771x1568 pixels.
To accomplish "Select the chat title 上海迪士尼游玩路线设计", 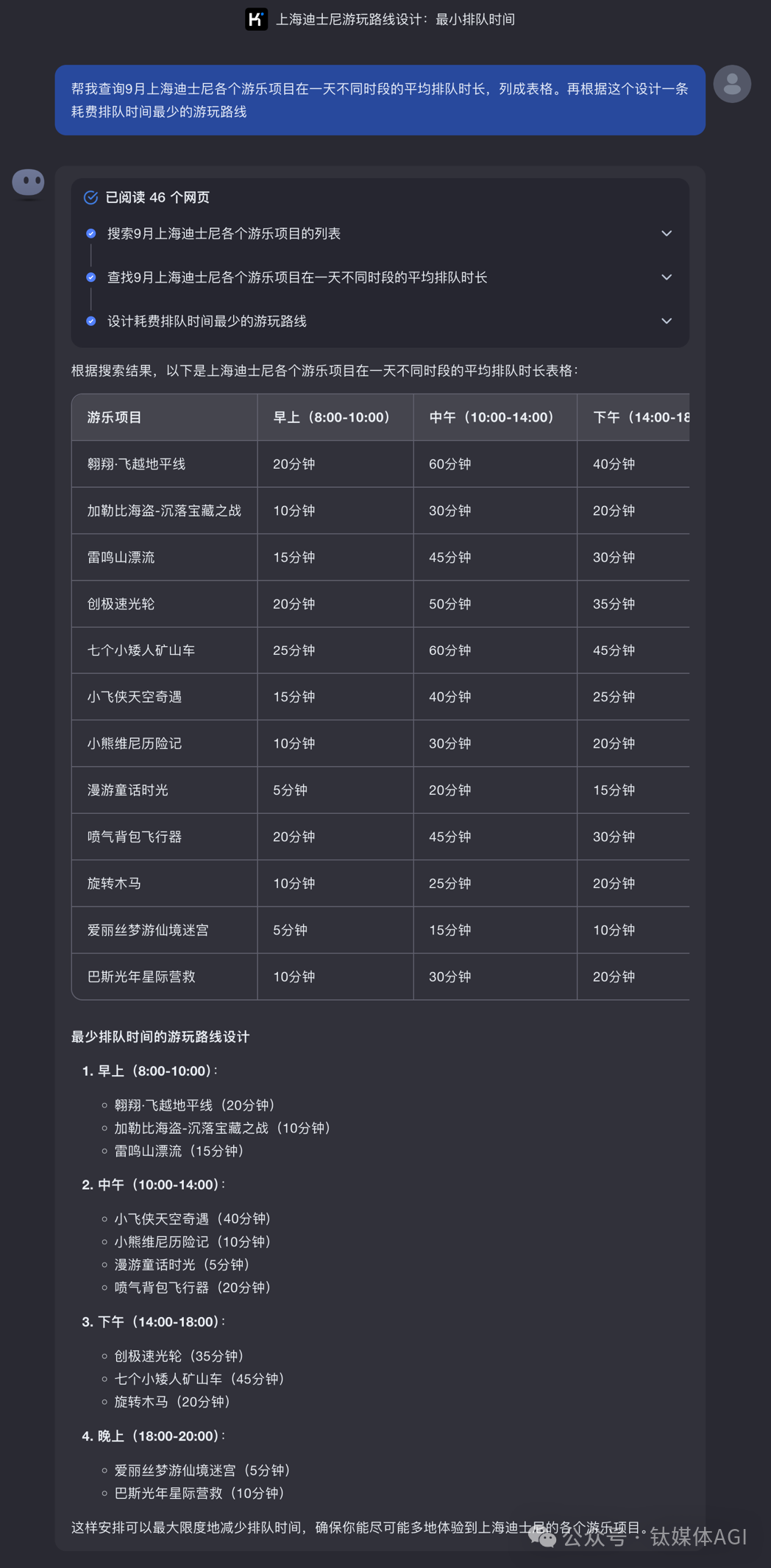I will (397, 20).
